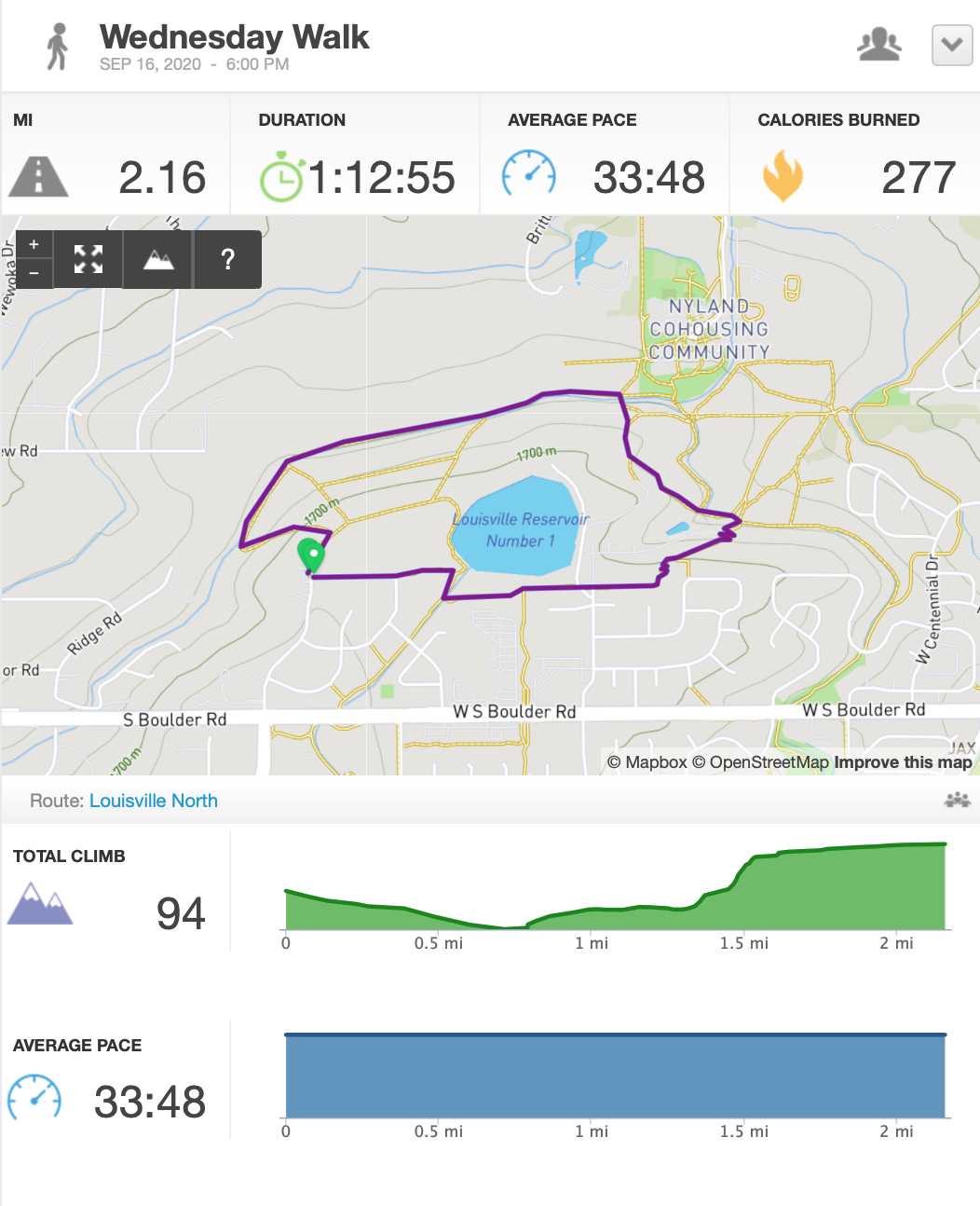
Task: Tap the Improve this map link
Action: click(903, 762)
